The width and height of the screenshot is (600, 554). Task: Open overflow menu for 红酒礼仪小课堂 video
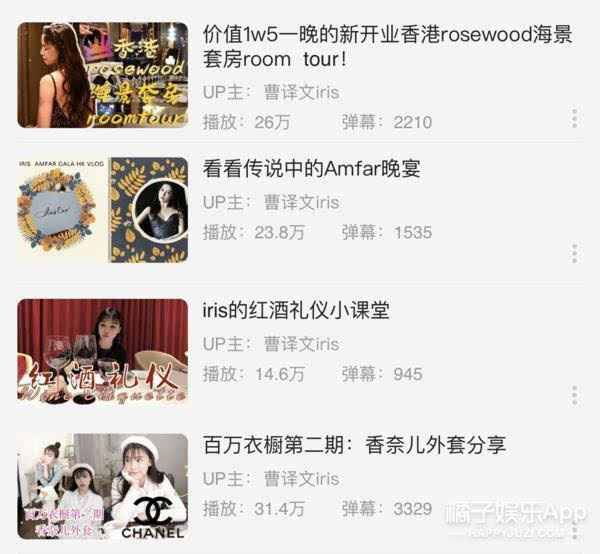pyautogui.click(x=574, y=394)
